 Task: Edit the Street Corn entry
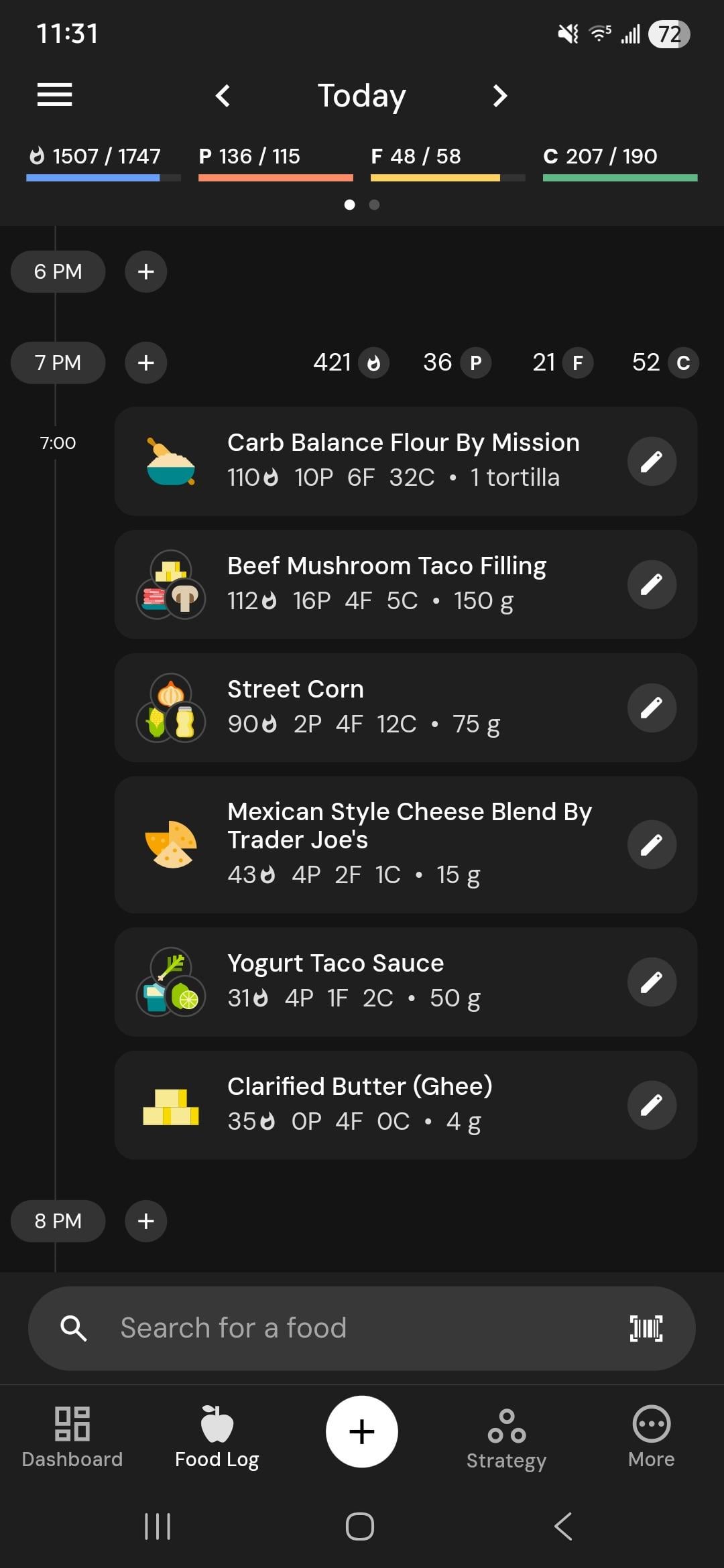click(x=651, y=708)
